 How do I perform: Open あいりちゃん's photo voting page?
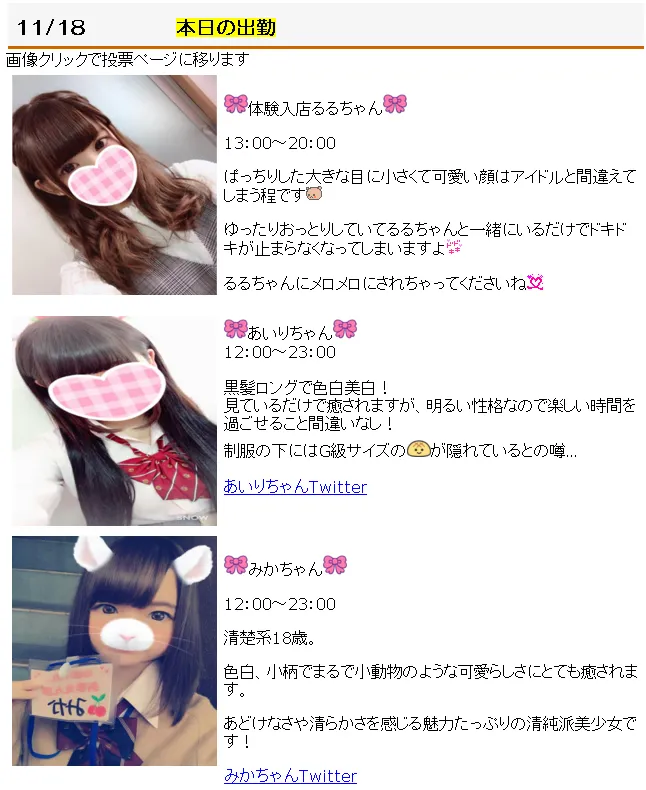[x=114, y=420]
